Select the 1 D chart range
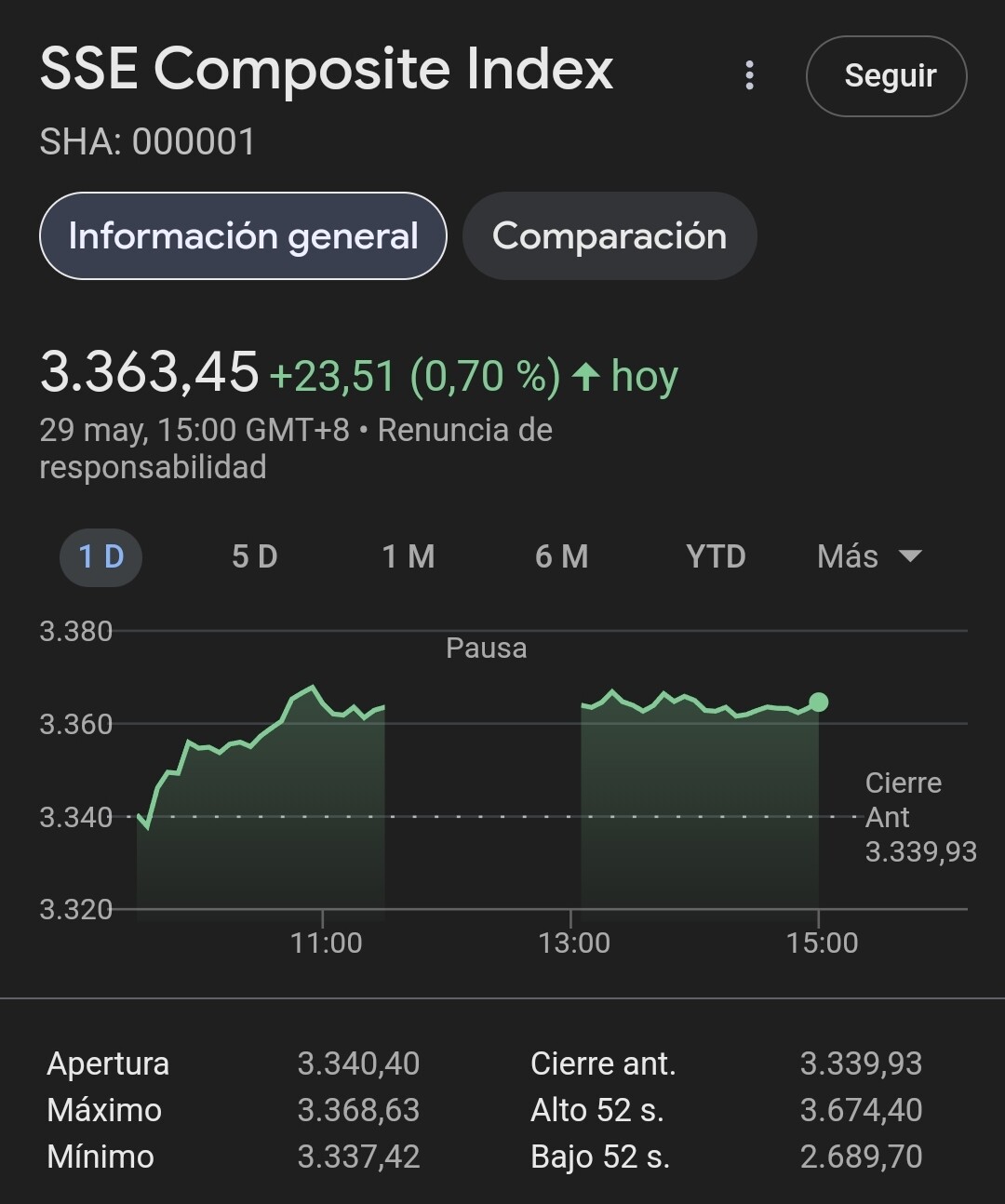The width and height of the screenshot is (1005, 1204). pos(101,556)
